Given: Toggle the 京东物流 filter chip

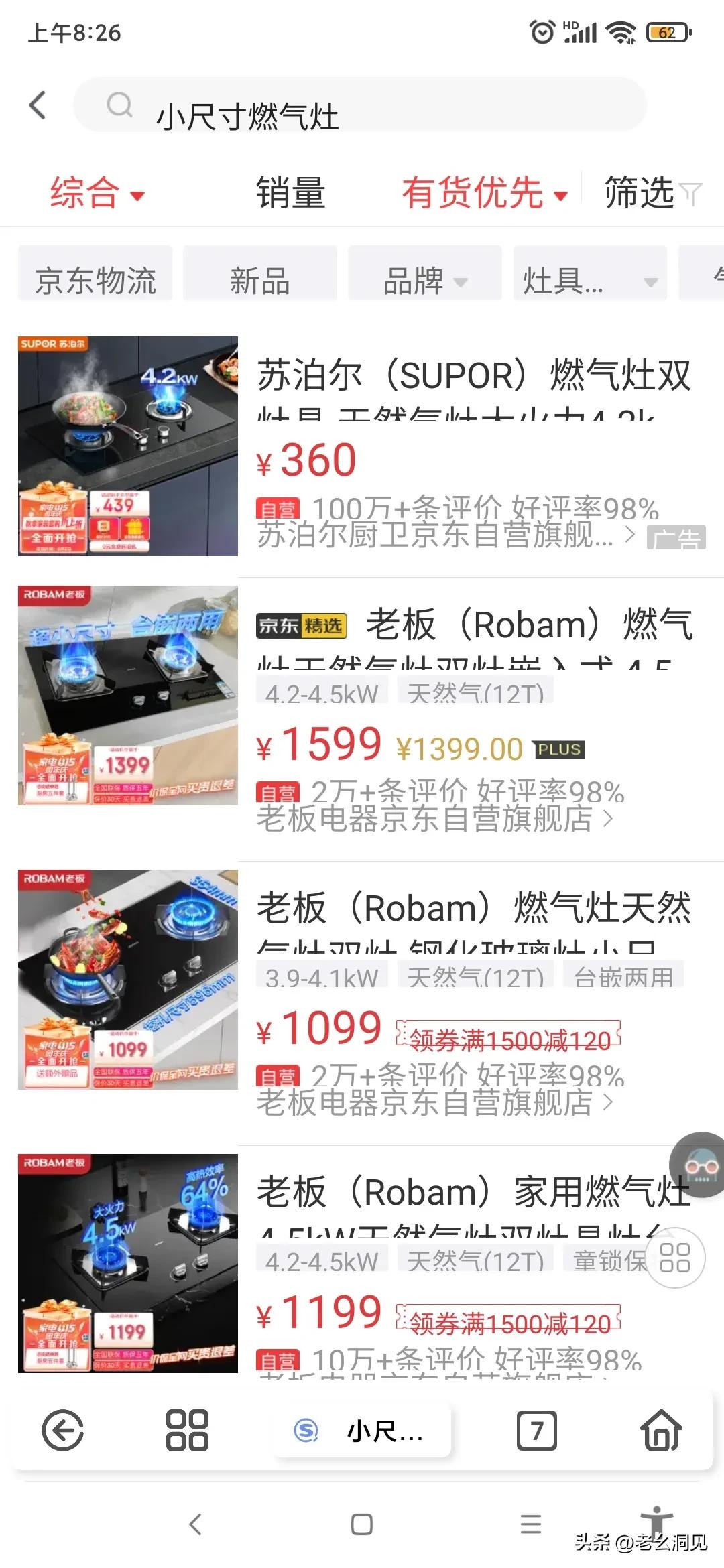Looking at the screenshot, I should tap(96, 281).
